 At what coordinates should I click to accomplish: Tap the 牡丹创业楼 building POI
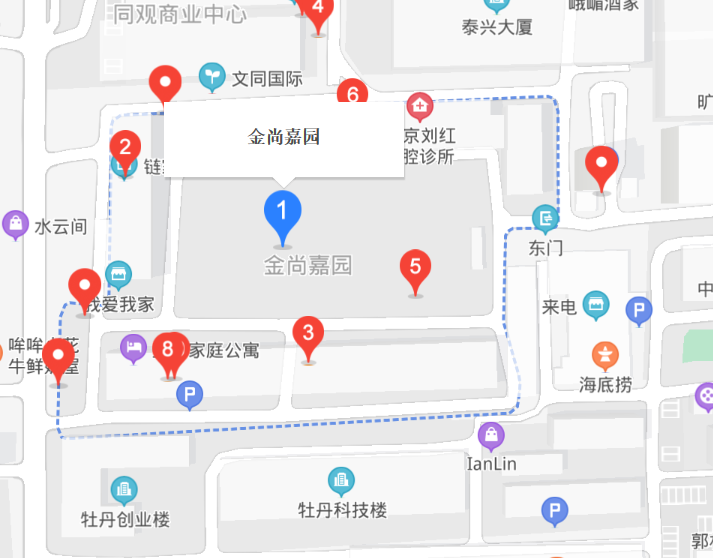(125, 491)
